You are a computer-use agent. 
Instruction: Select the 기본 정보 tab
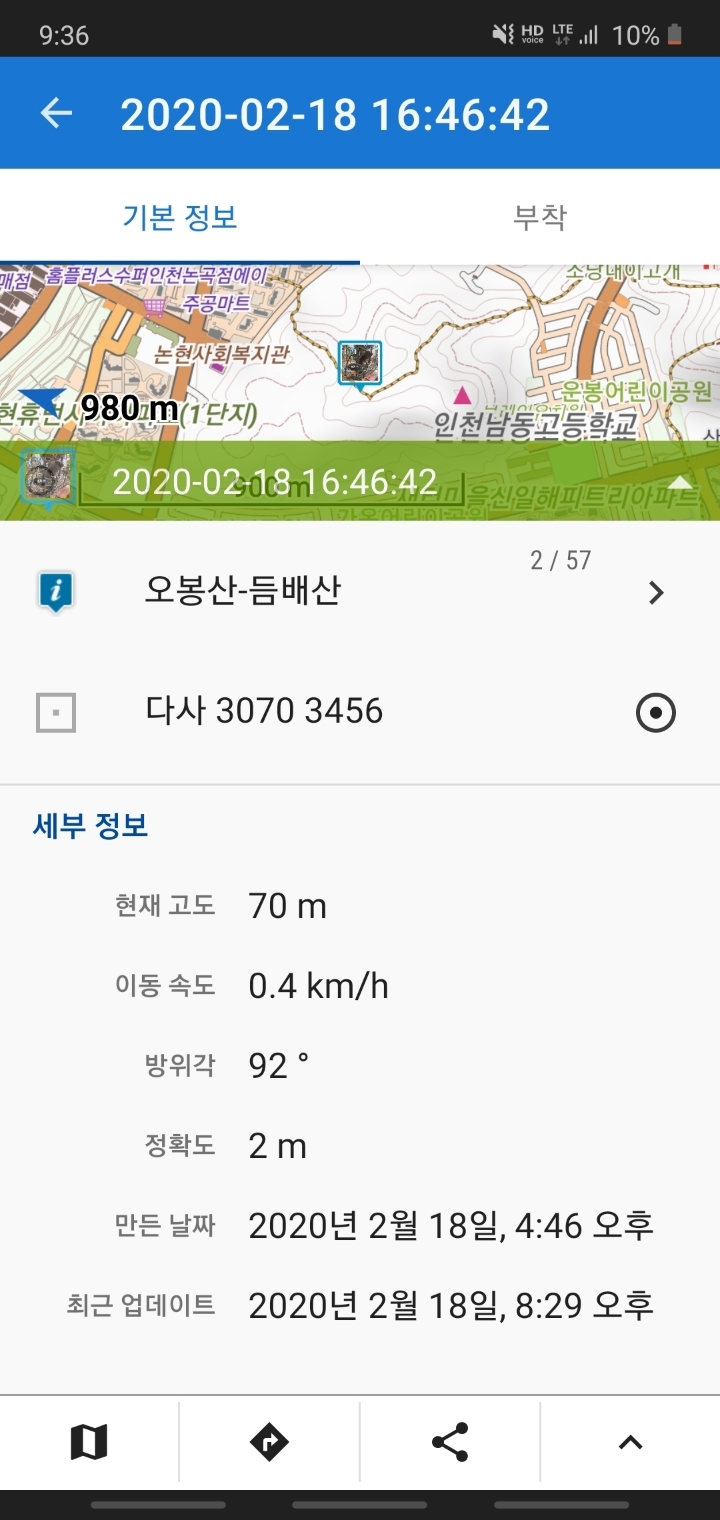point(180,217)
